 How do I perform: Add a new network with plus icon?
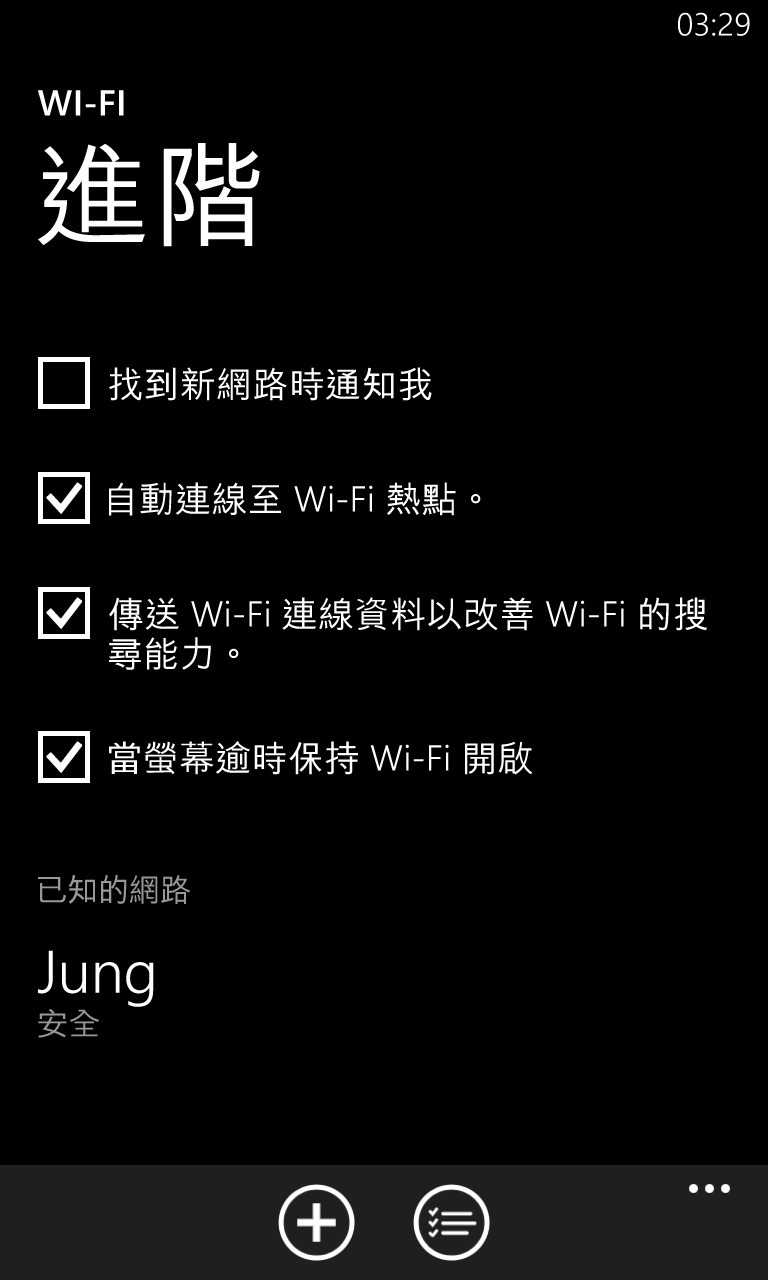click(316, 1222)
